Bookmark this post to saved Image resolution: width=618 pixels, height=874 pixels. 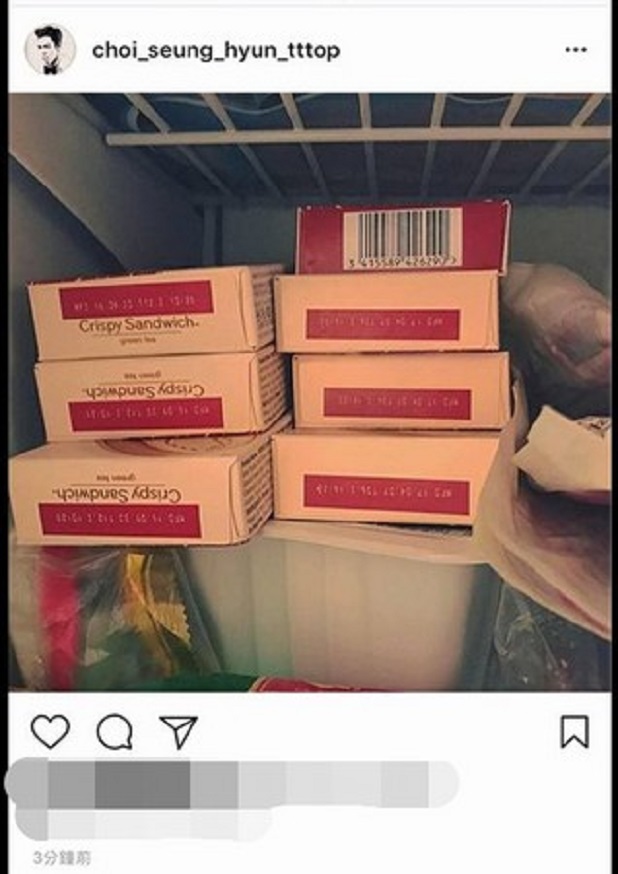tap(574, 732)
